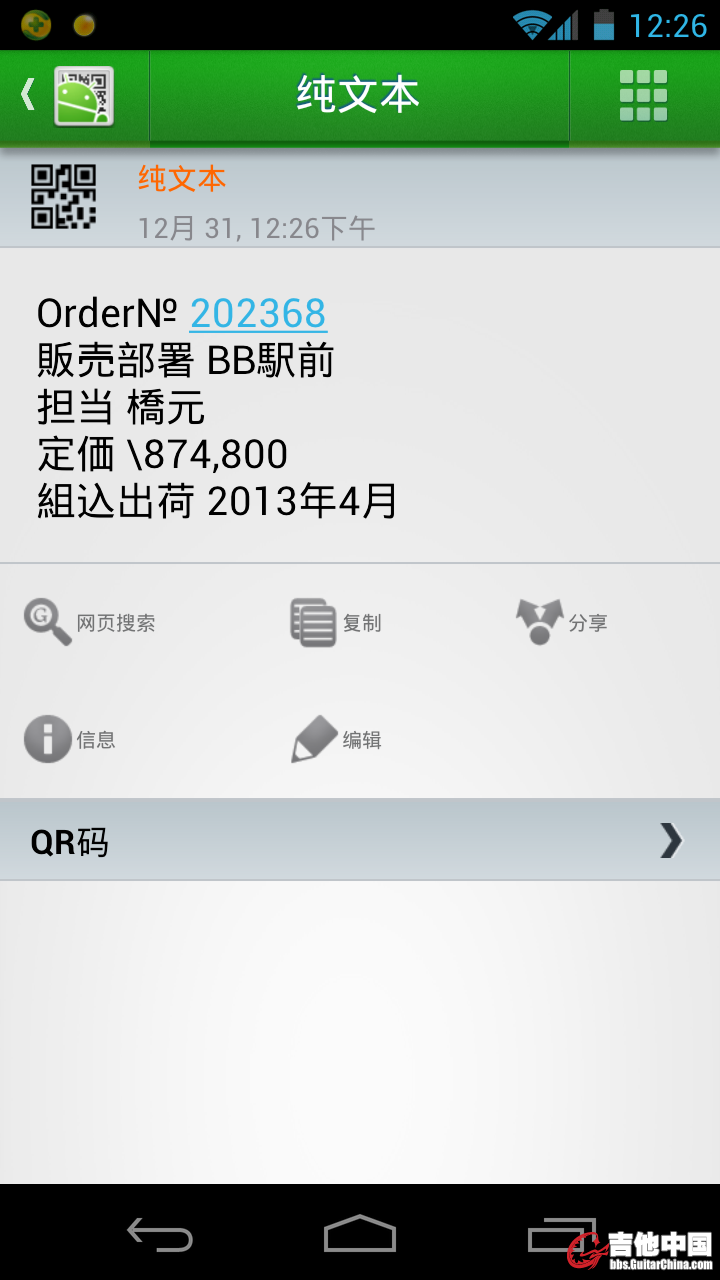Open the order number link 202368

tap(258, 314)
